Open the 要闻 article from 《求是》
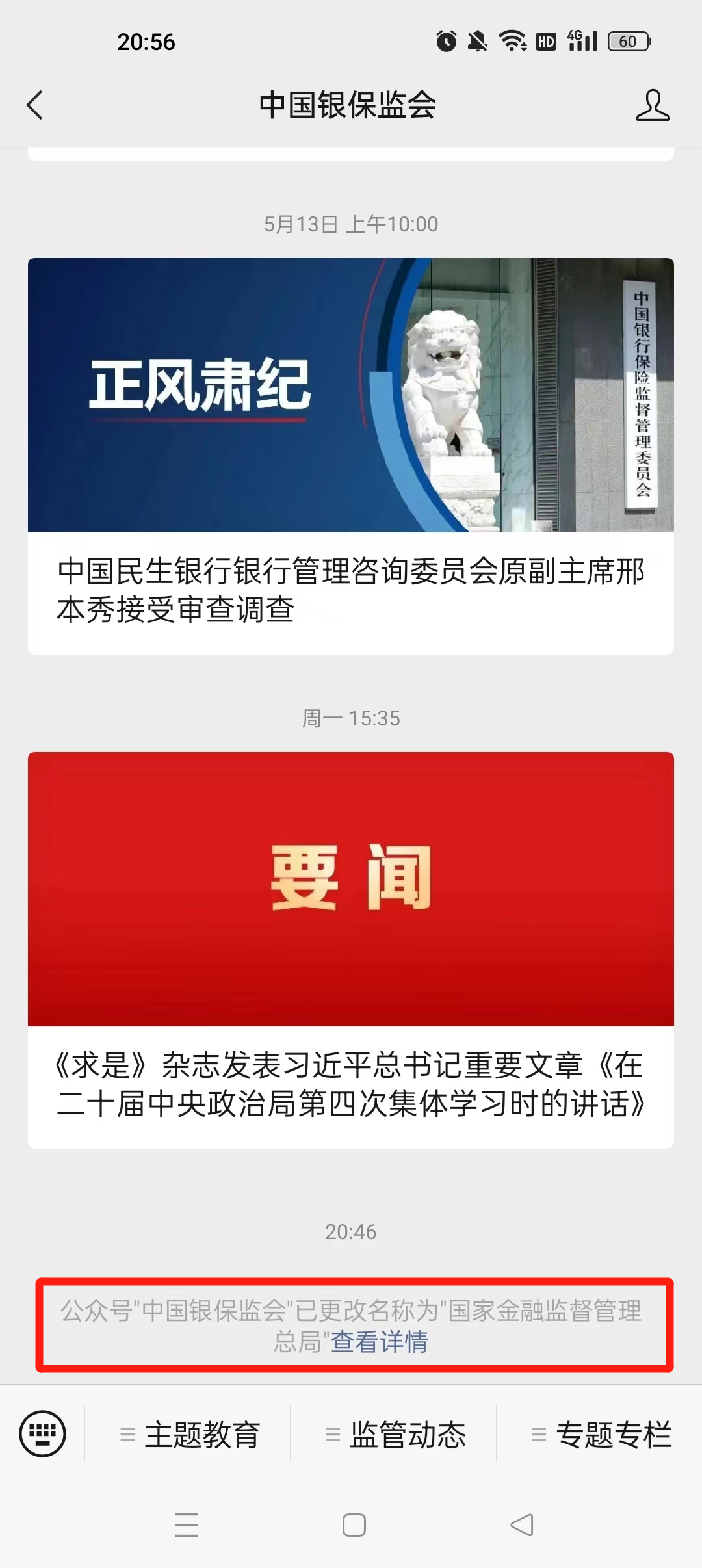Viewport: 702px width, 1568px height. pos(351,950)
